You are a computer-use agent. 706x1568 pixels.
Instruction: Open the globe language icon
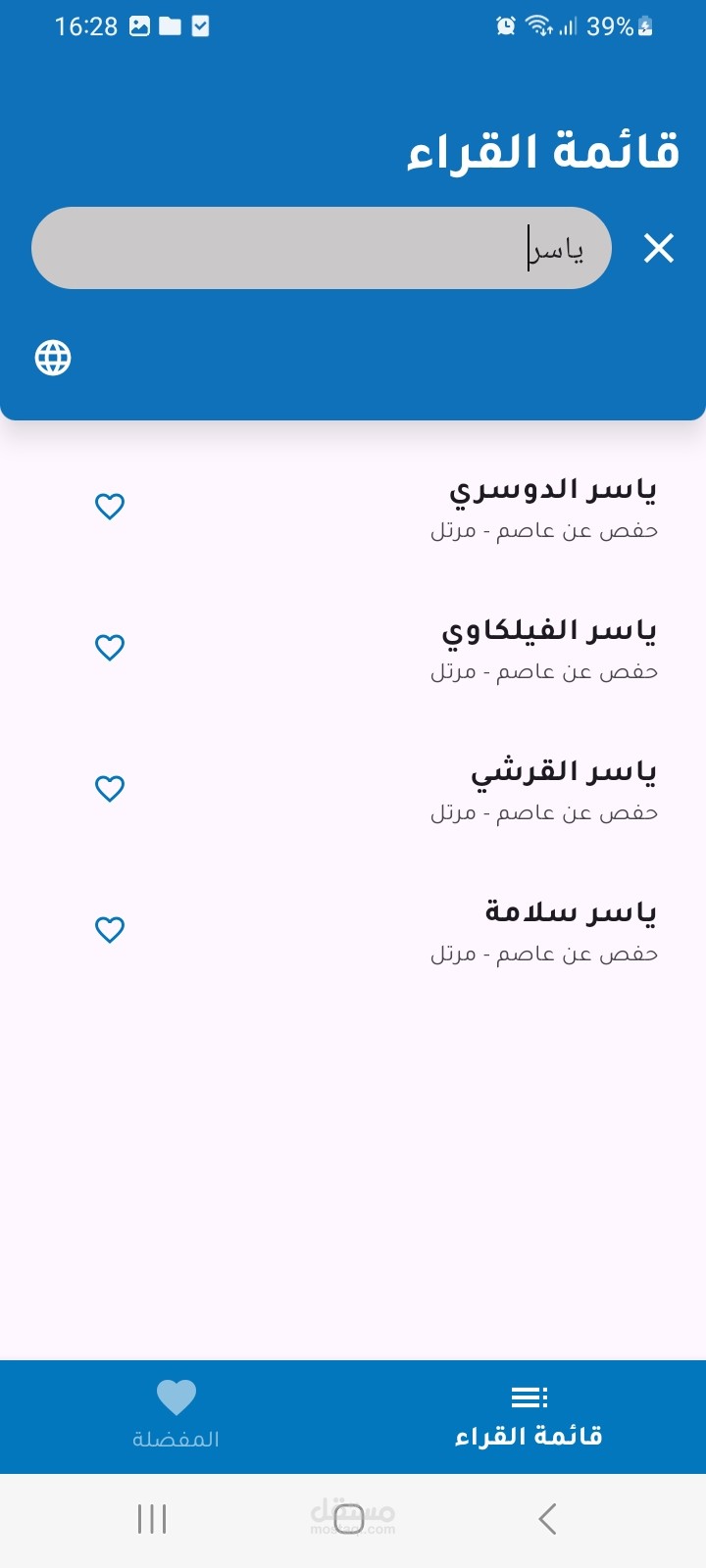(53, 358)
